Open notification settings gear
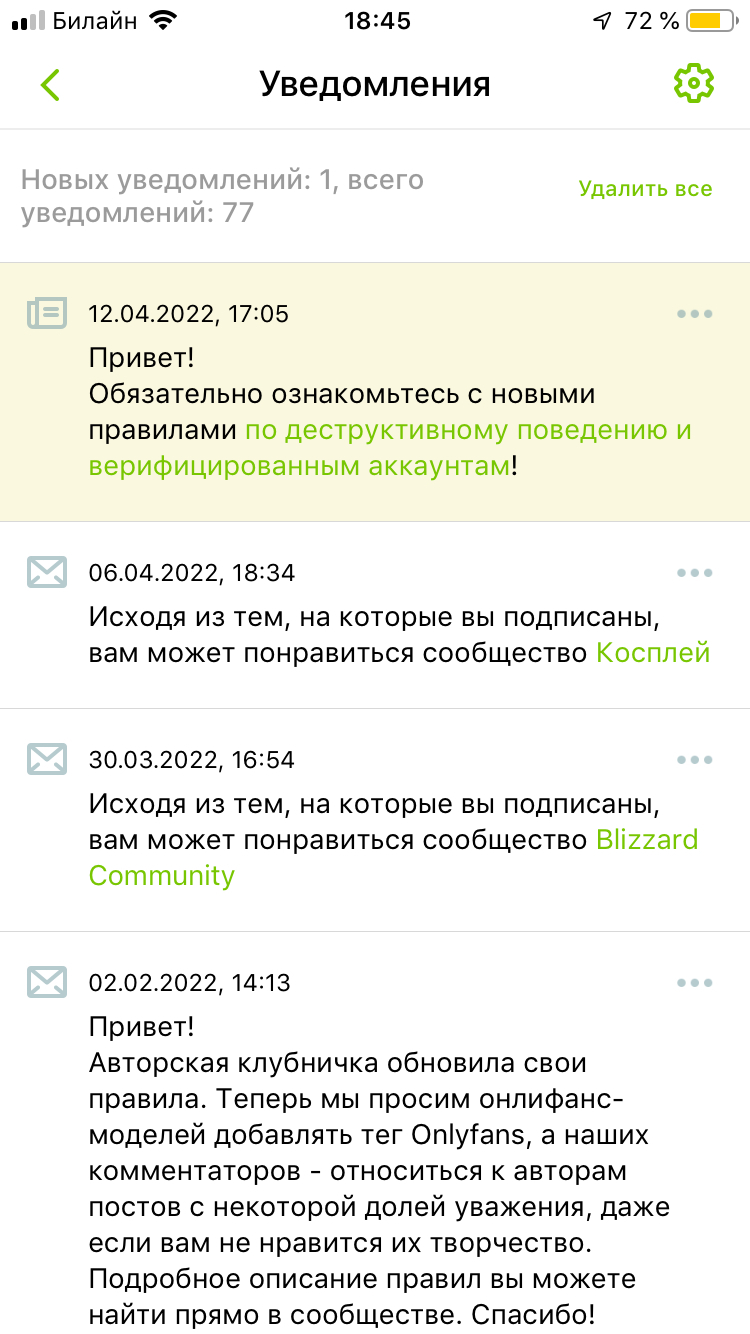Screen dimensions: 750x1334 click(694, 84)
